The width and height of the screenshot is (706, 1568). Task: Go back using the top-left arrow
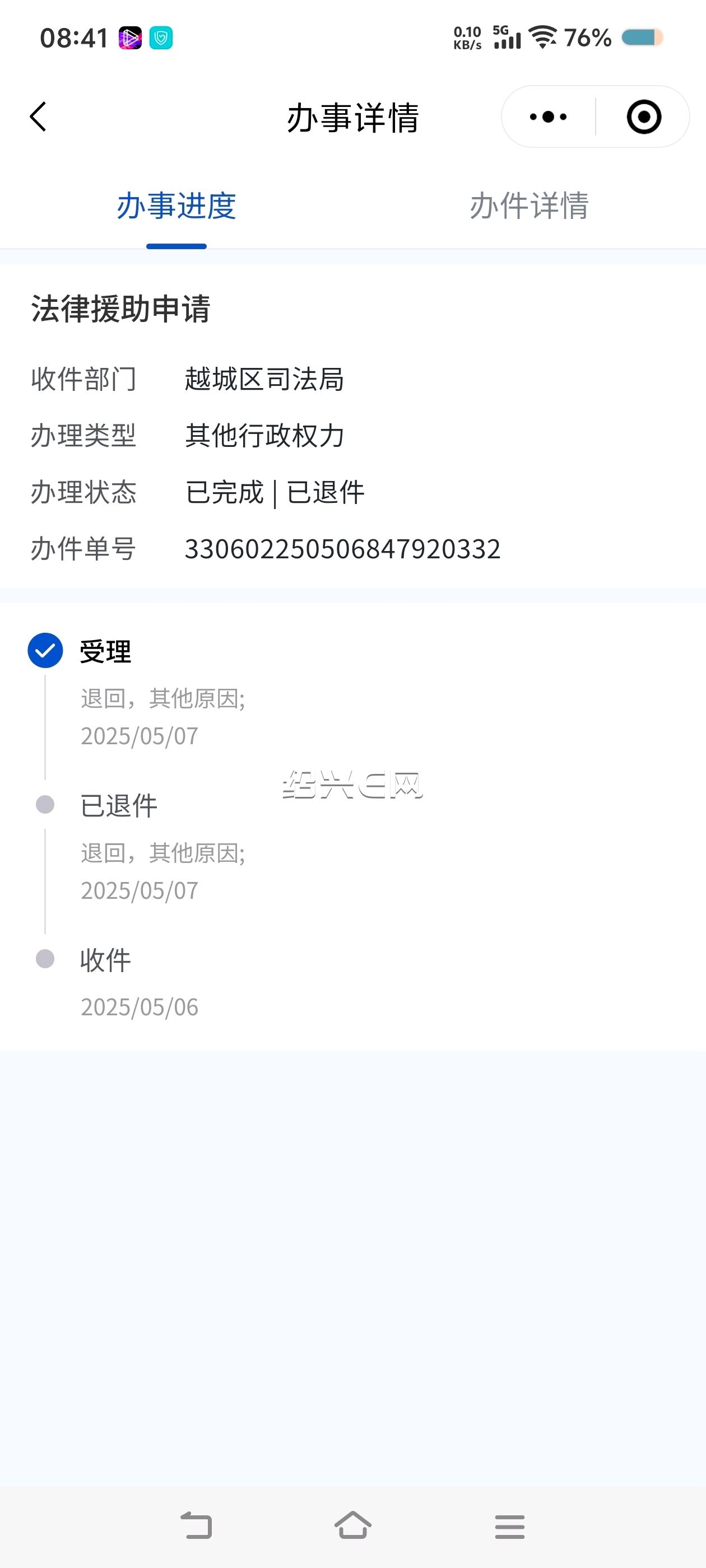click(x=38, y=116)
